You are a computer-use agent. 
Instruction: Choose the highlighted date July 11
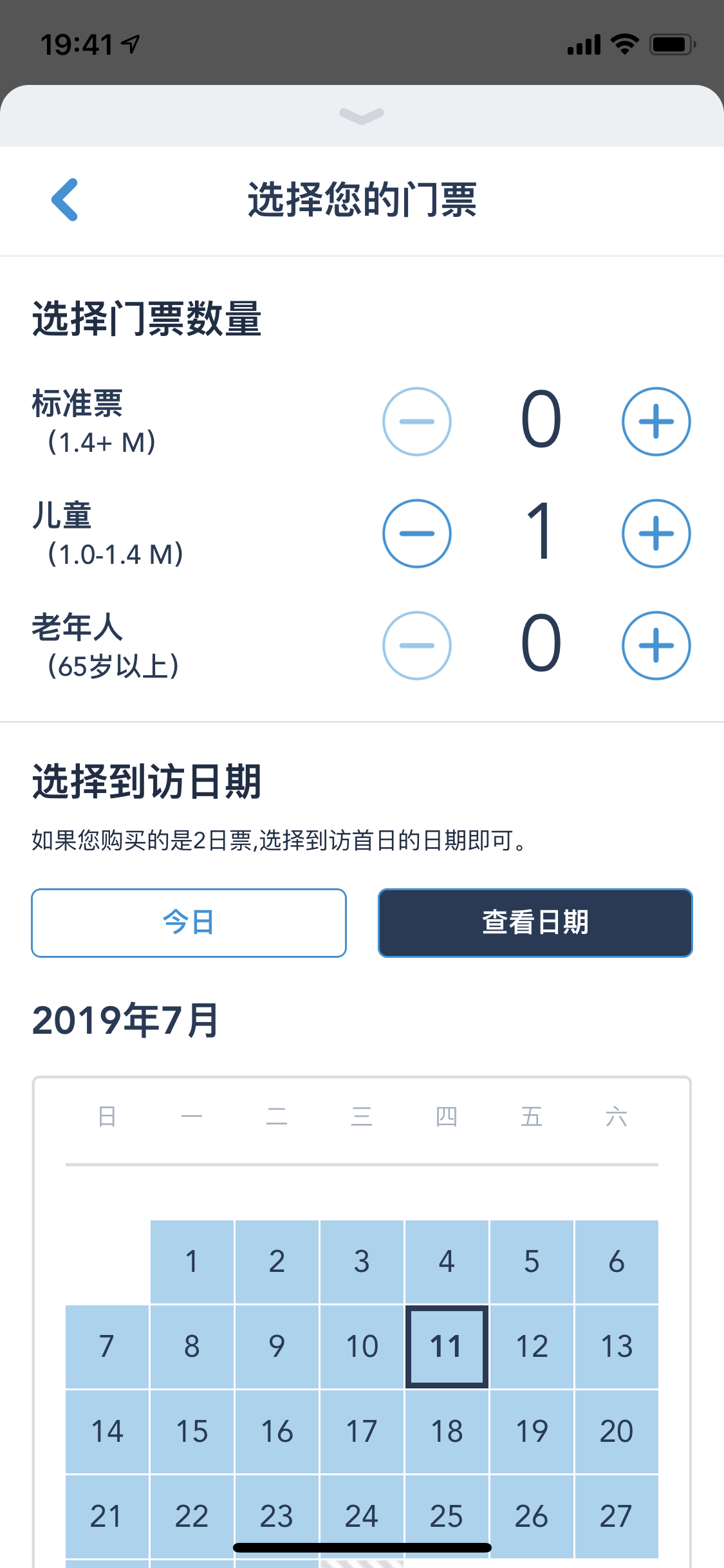[447, 1346]
